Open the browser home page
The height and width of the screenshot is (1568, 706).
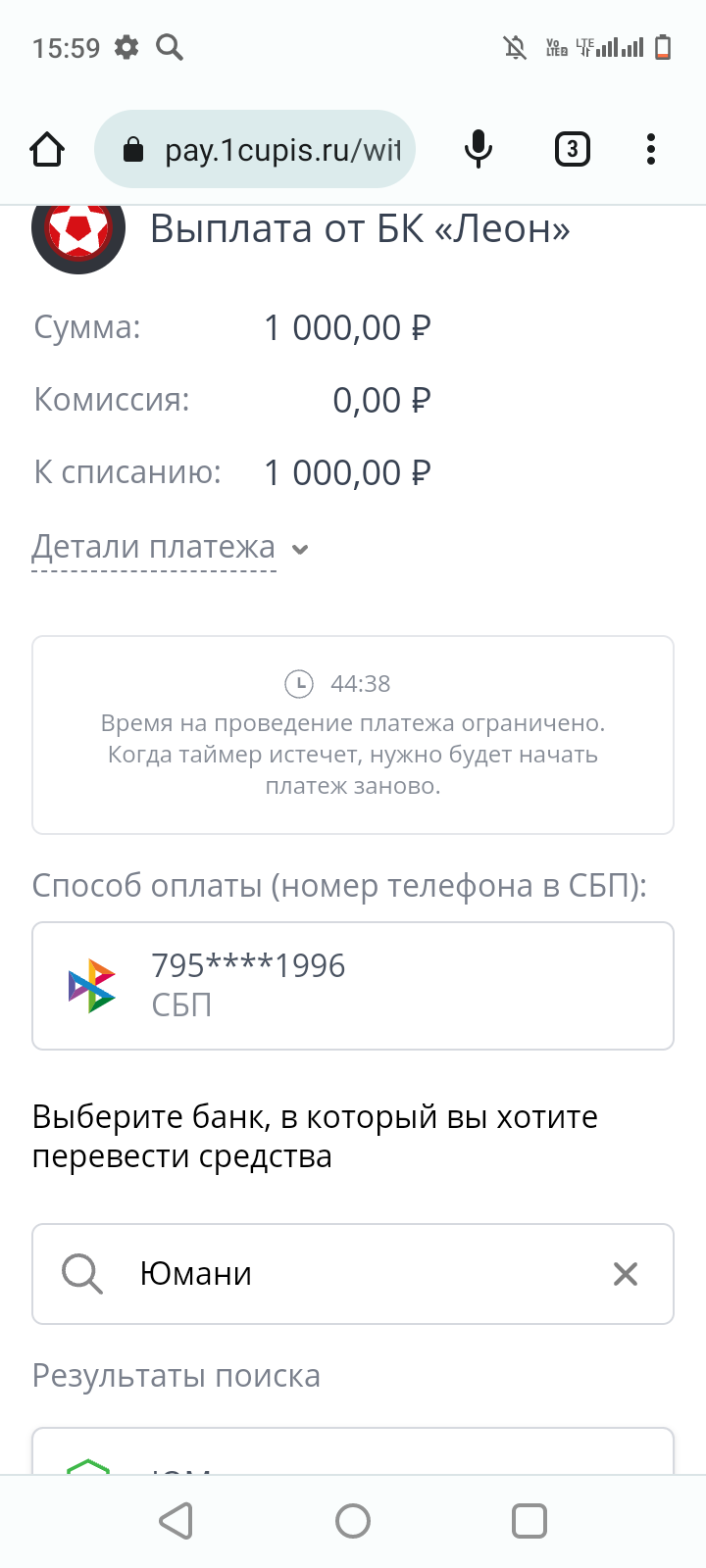[x=47, y=150]
